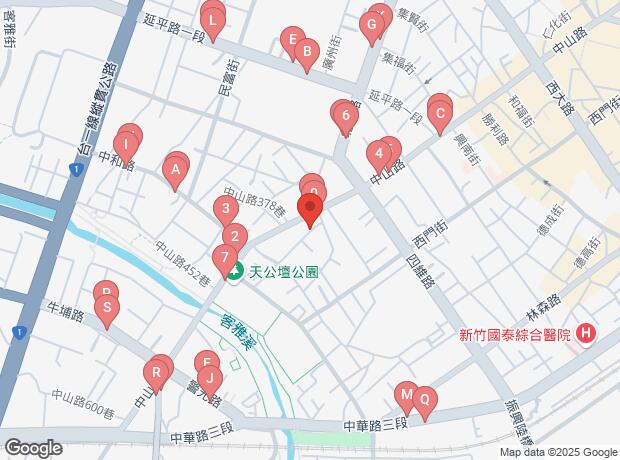
Task: Open 新竹國泰綜合醫院 hospital place marker
Action: tap(586, 335)
